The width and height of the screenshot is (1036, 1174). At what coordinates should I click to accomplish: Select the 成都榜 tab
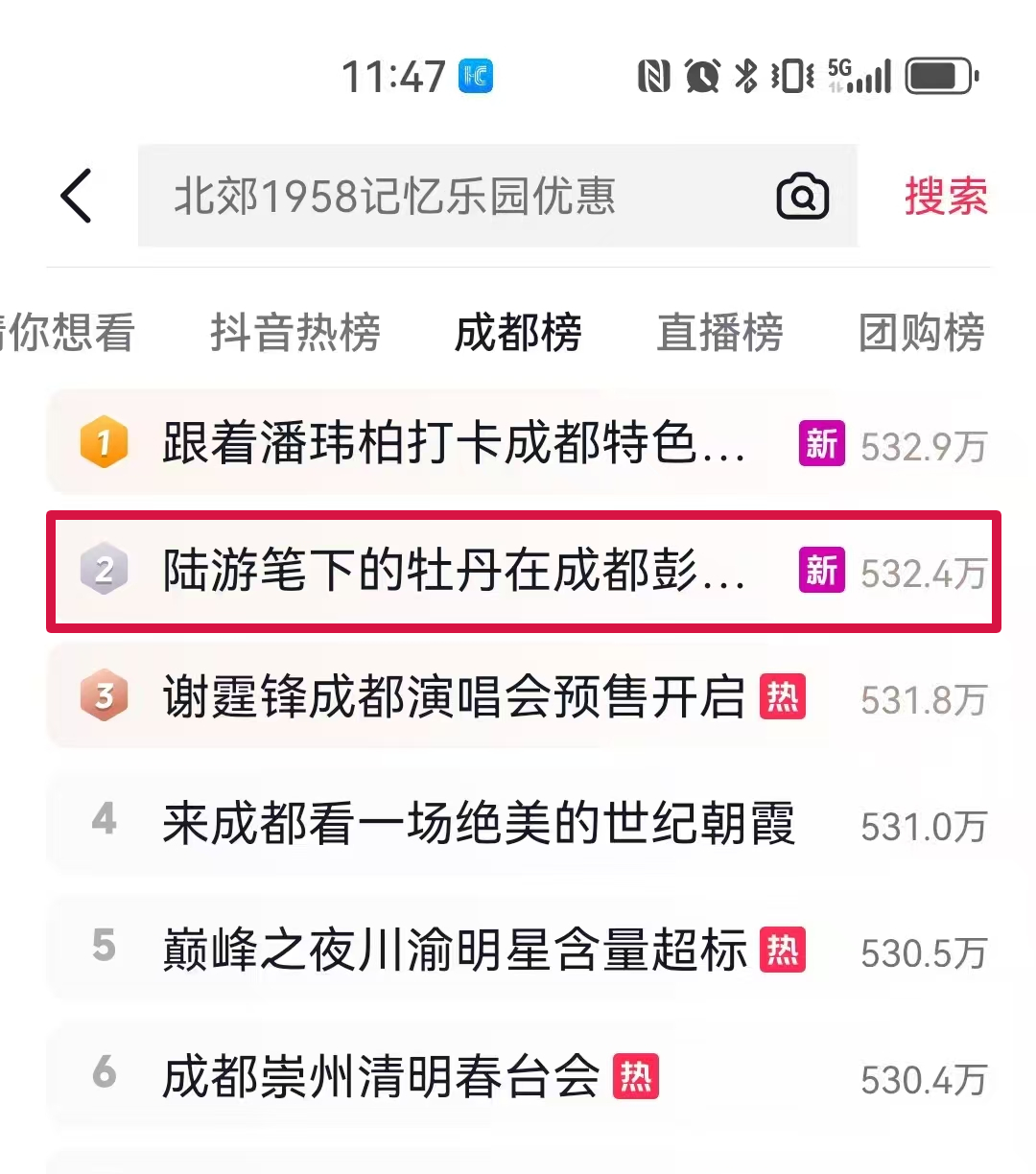[x=518, y=333]
